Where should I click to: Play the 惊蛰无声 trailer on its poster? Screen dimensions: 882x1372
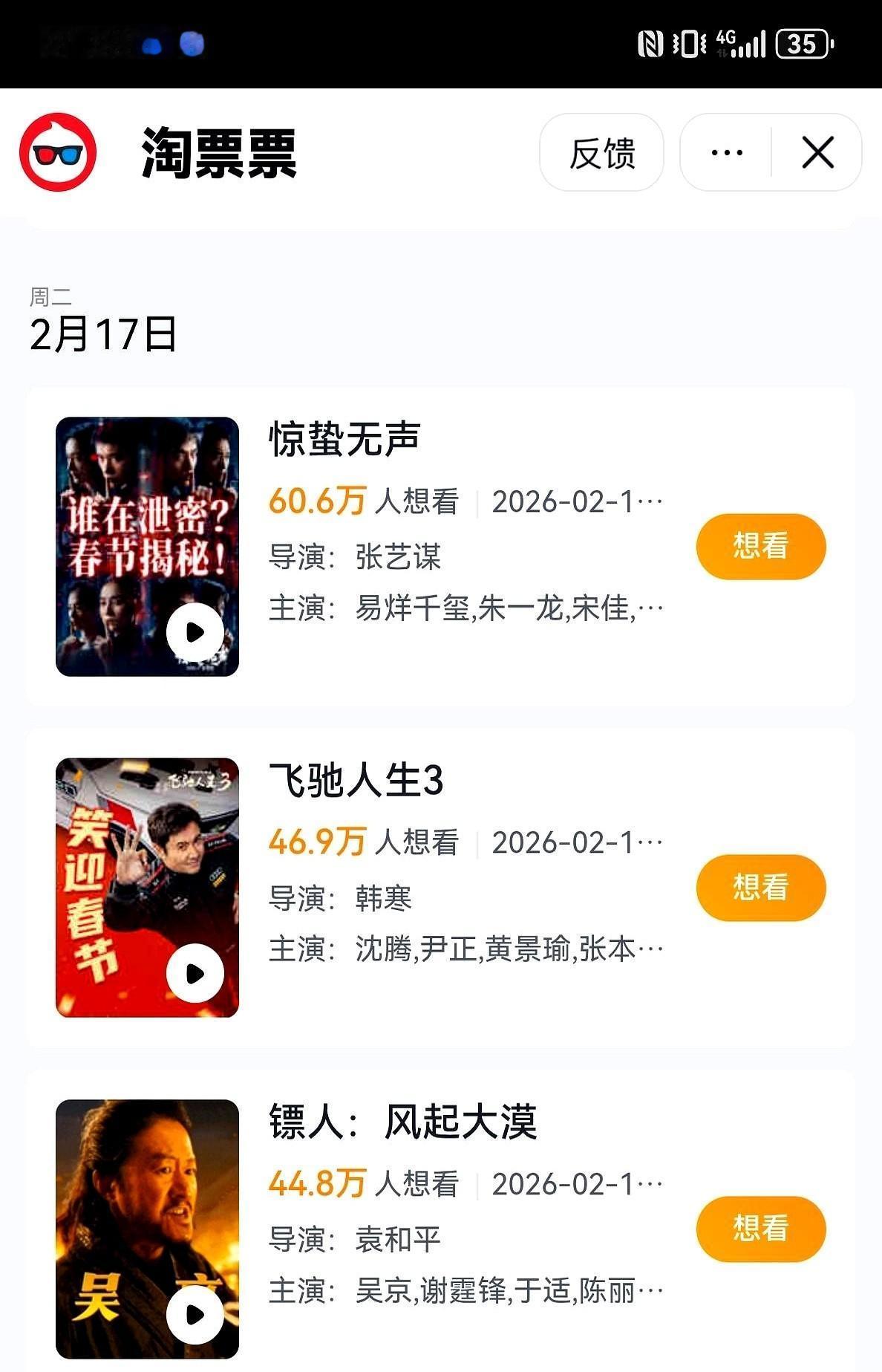195,632
